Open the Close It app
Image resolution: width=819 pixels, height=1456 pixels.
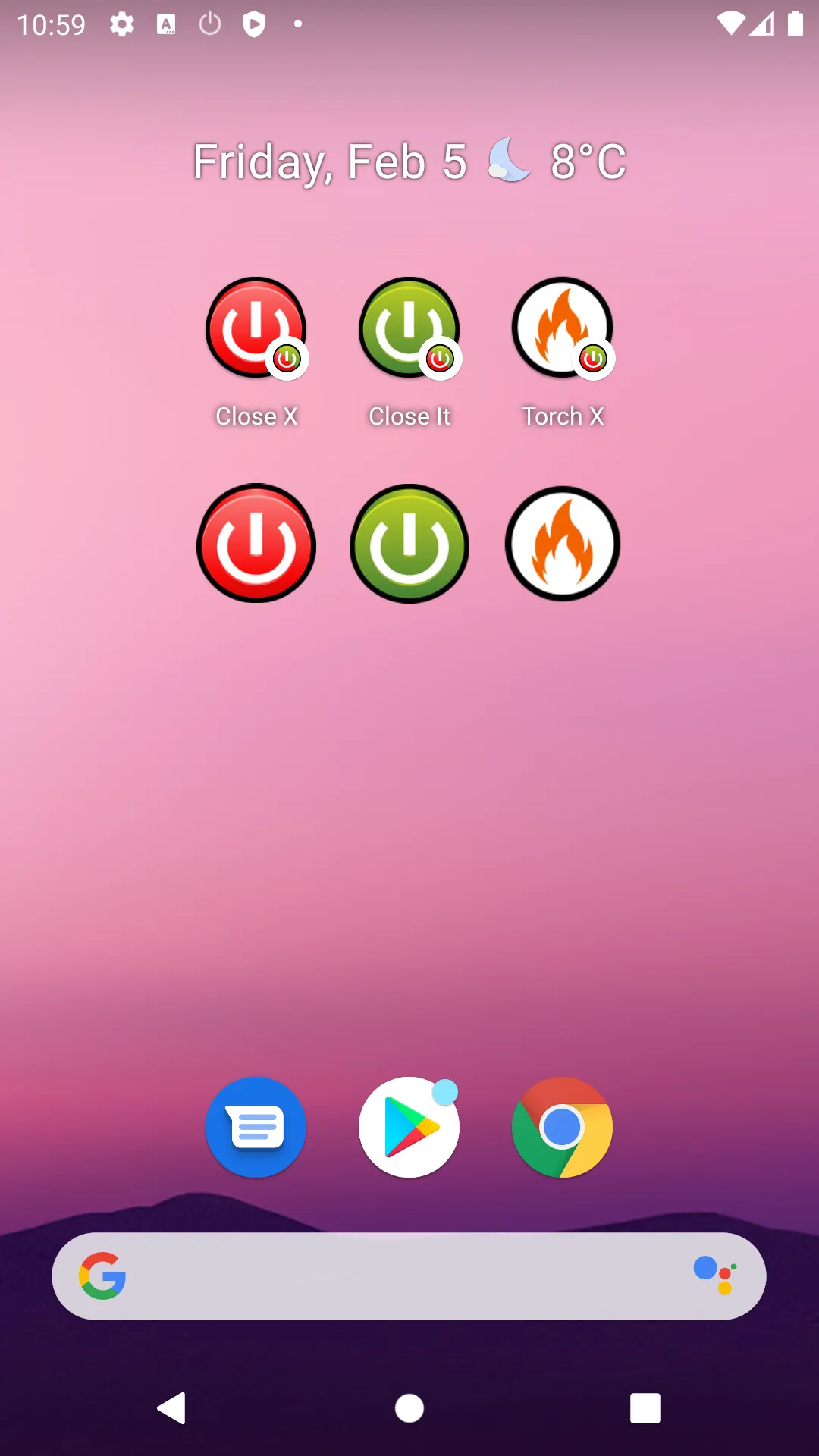pos(409,328)
